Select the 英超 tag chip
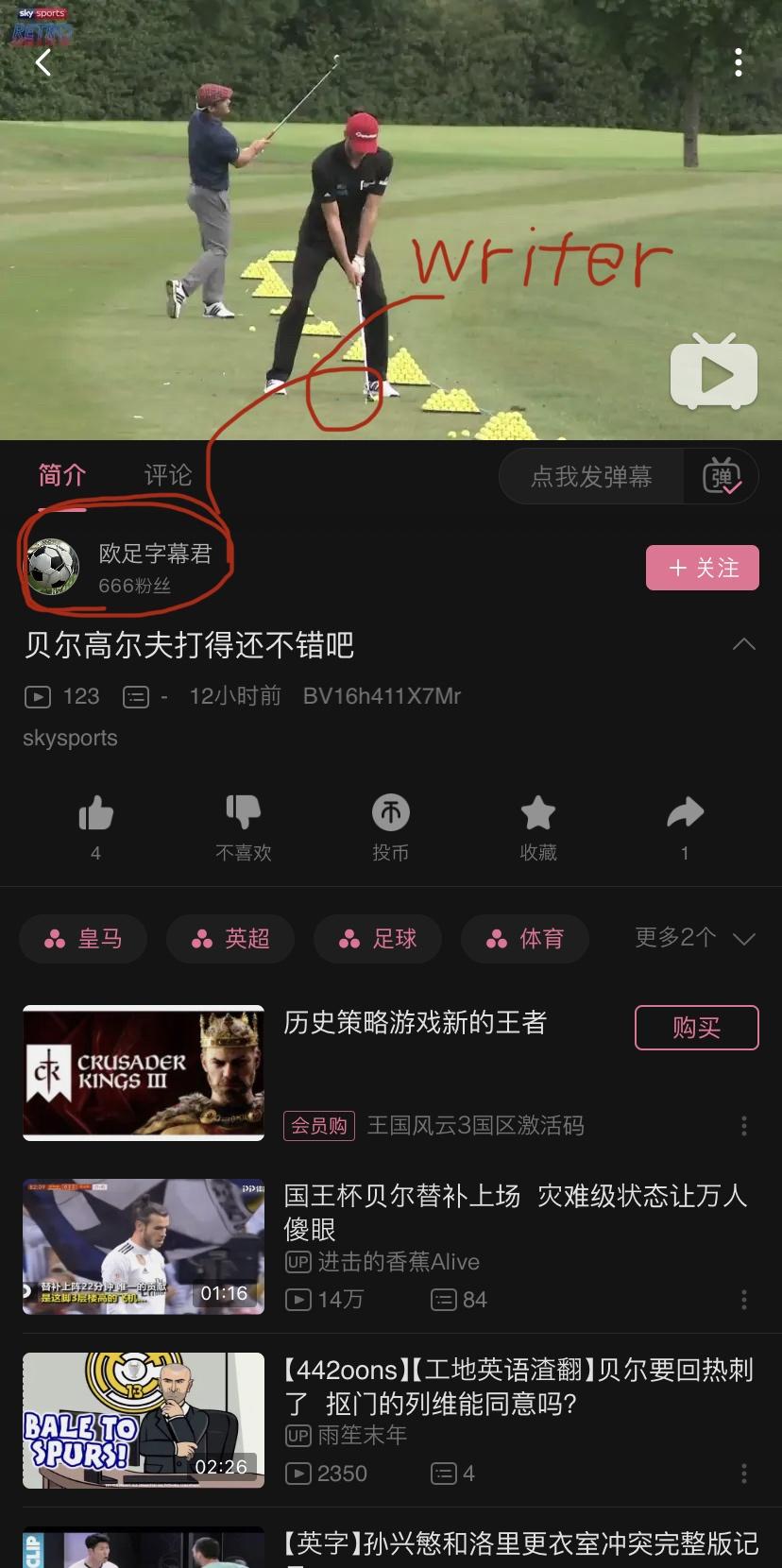Image resolution: width=782 pixels, height=1568 pixels. click(x=230, y=939)
